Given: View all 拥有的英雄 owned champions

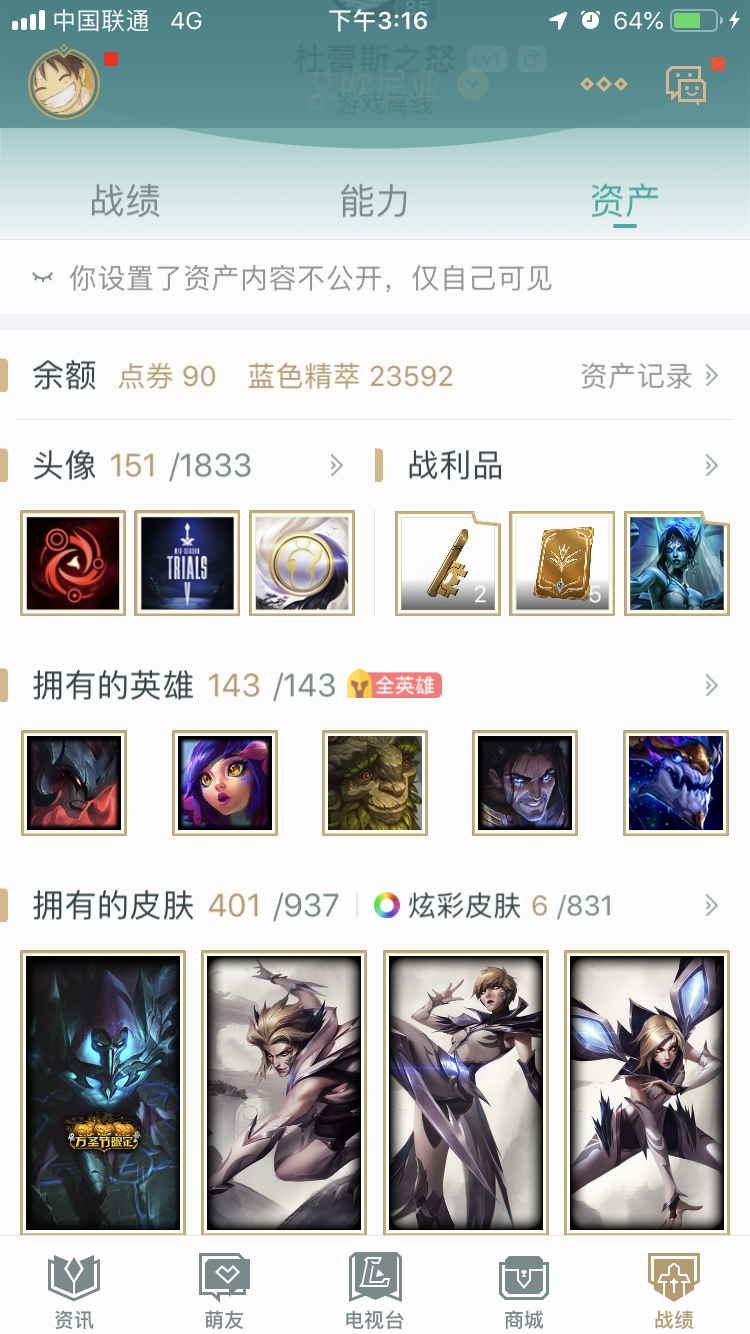Looking at the screenshot, I should pos(711,685).
